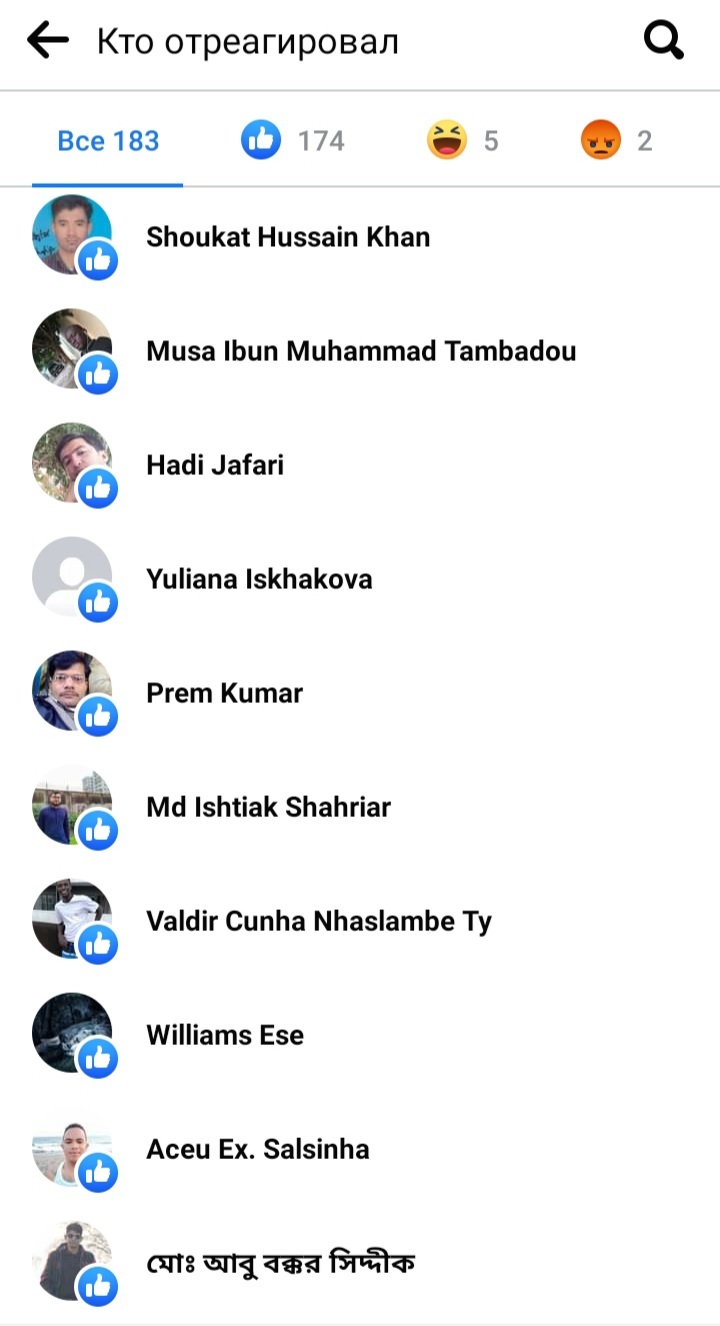This screenshot has height=1326, width=720.
Task: Open Musa Ibun Muhammad Tambadou's profile
Action: [361, 351]
